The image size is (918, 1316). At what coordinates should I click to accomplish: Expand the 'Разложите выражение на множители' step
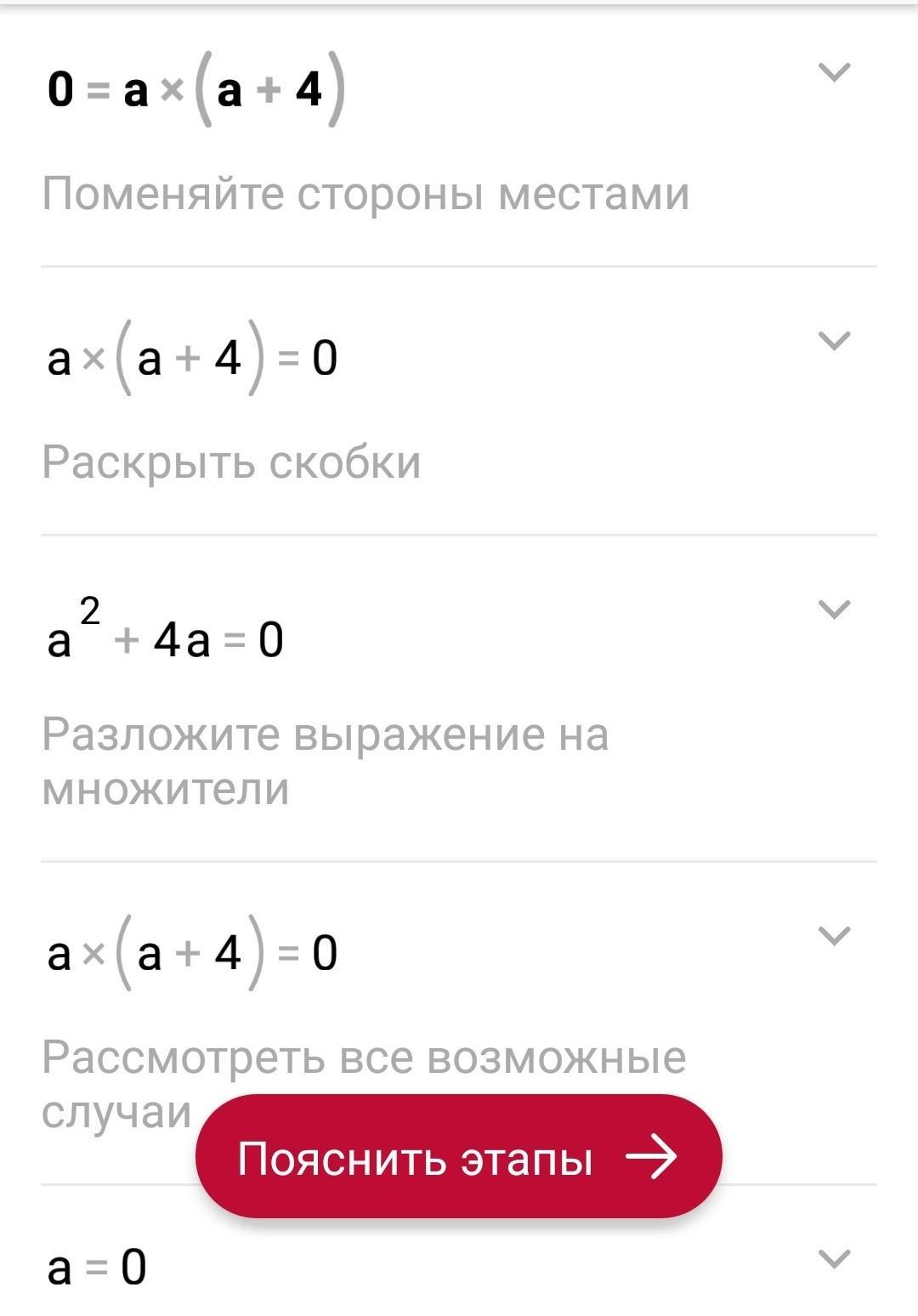pos(833,610)
